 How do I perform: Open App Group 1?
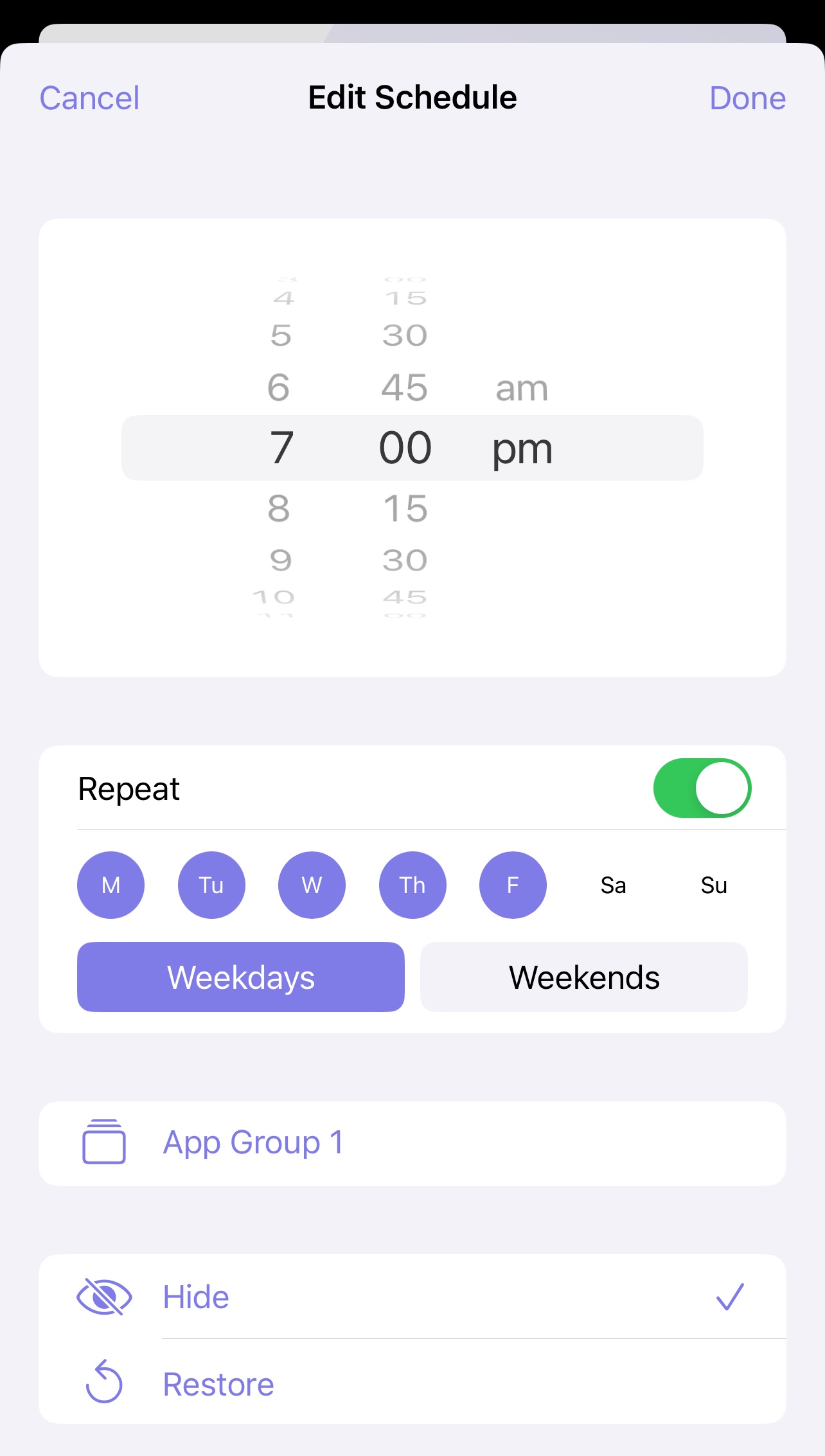pos(412,1143)
